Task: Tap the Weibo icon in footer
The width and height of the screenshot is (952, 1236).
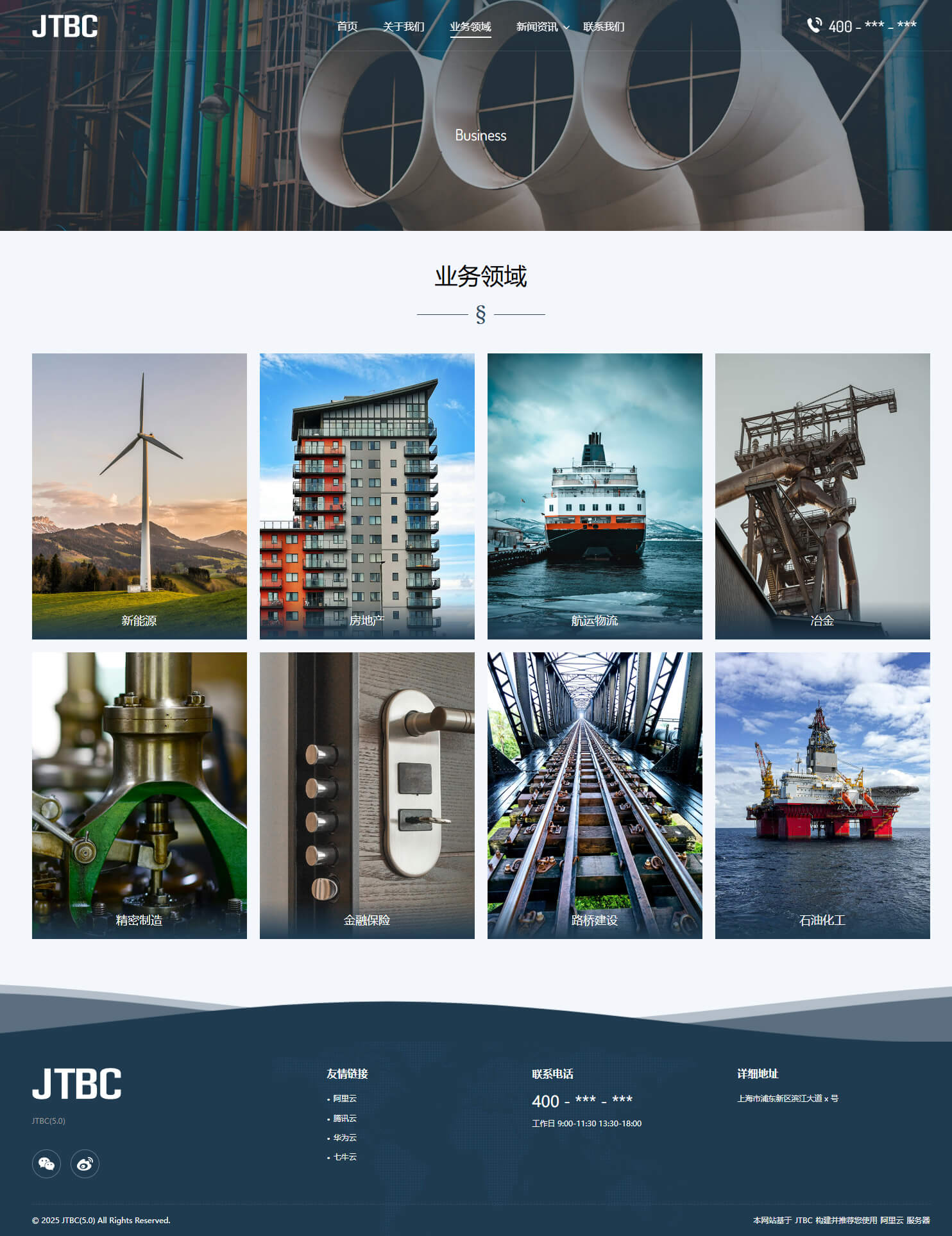Action: (x=85, y=1164)
